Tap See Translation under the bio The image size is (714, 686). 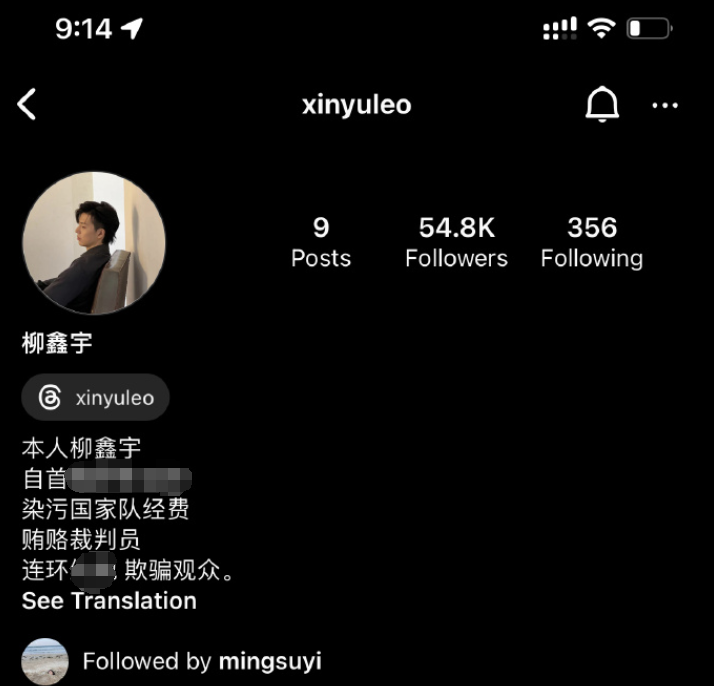[109, 601]
